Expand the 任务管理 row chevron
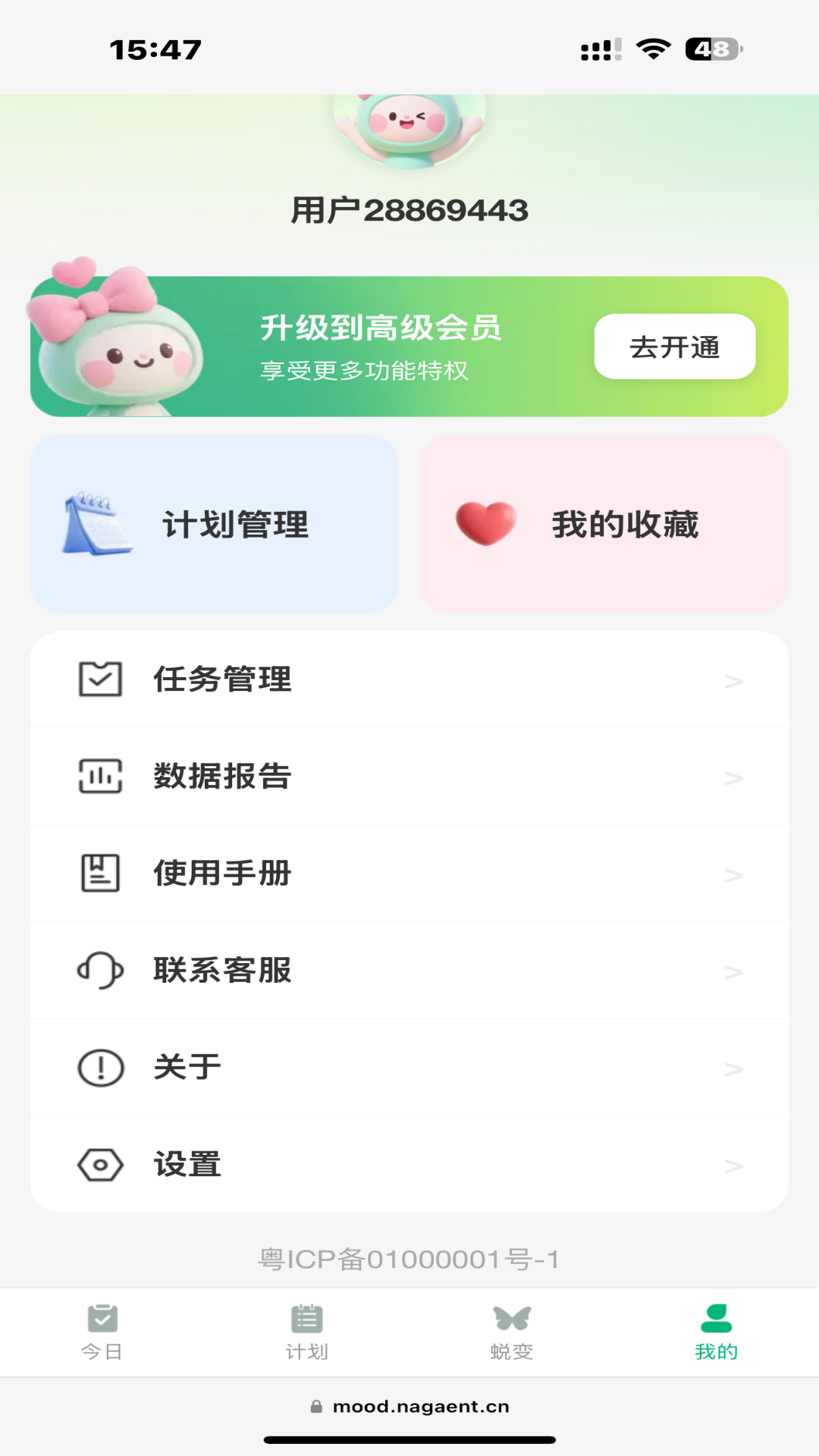The width and height of the screenshot is (819, 1456). [x=733, y=680]
